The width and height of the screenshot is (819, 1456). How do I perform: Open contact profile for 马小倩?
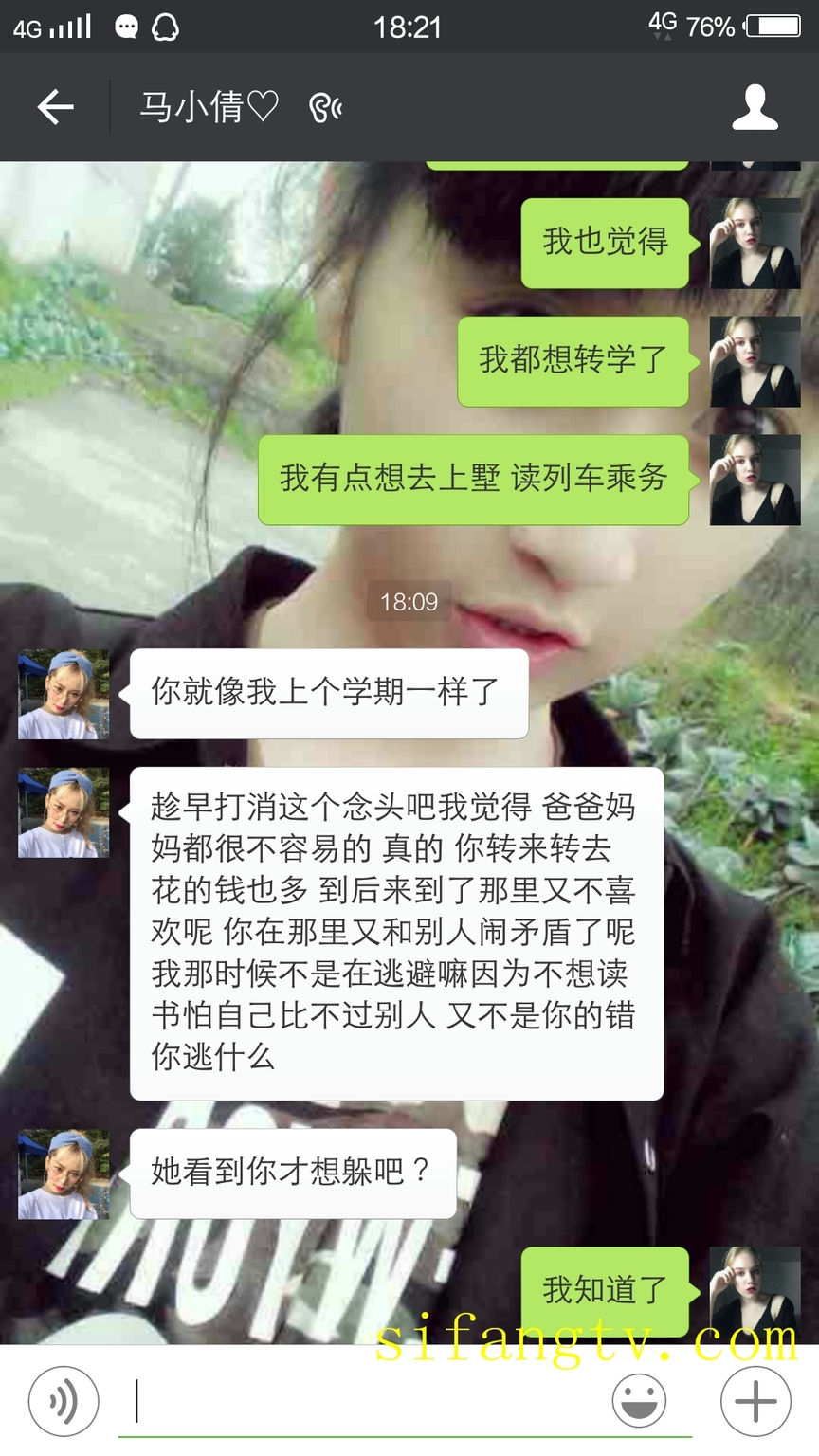(x=755, y=107)
